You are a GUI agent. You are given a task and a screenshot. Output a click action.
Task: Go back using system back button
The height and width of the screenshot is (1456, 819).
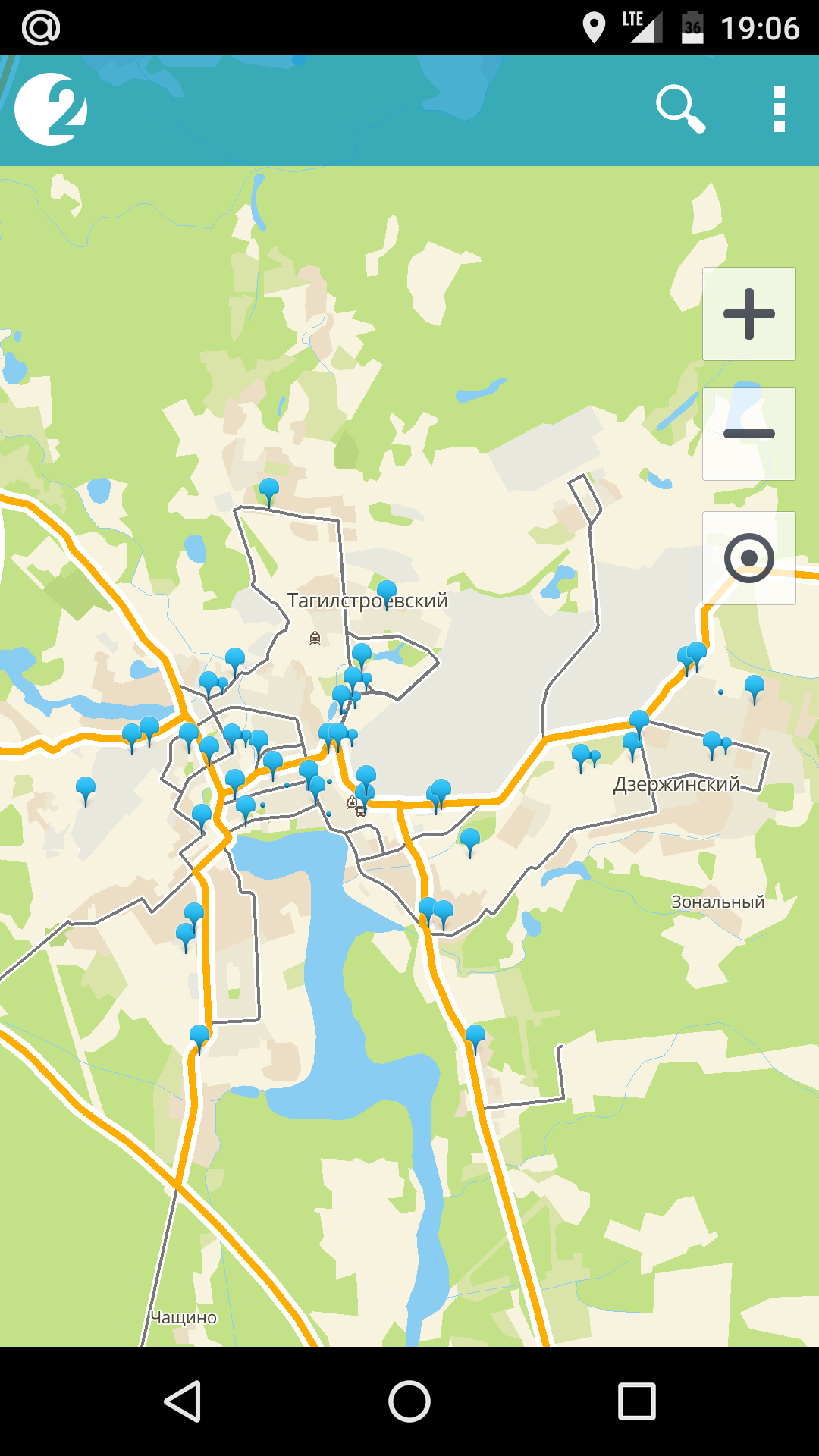[x=183, y=1401]
